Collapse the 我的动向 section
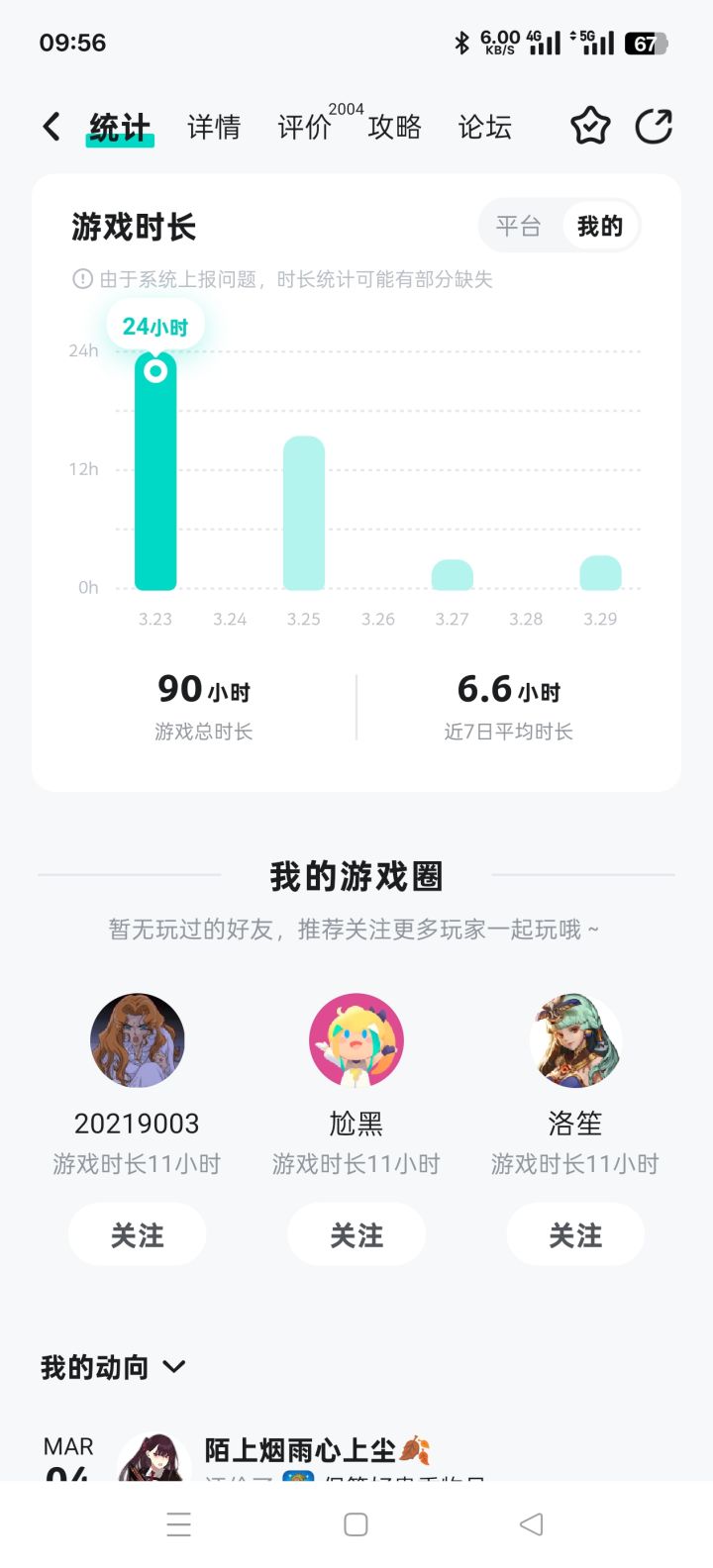 [173, 1366]
